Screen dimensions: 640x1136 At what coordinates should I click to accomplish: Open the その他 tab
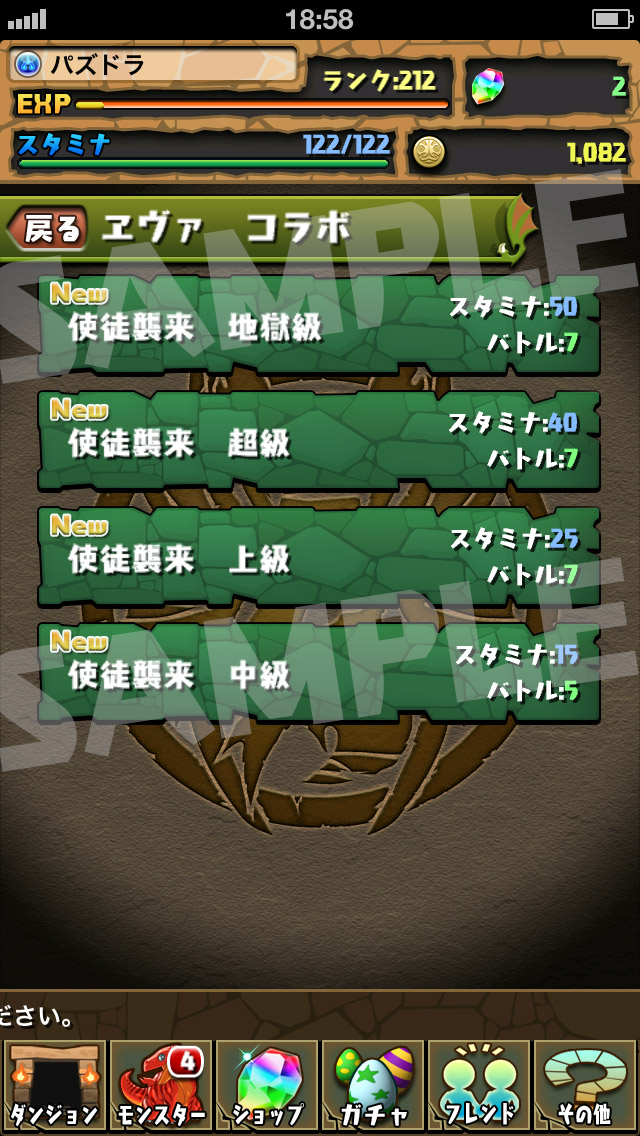pos(586,1085)
